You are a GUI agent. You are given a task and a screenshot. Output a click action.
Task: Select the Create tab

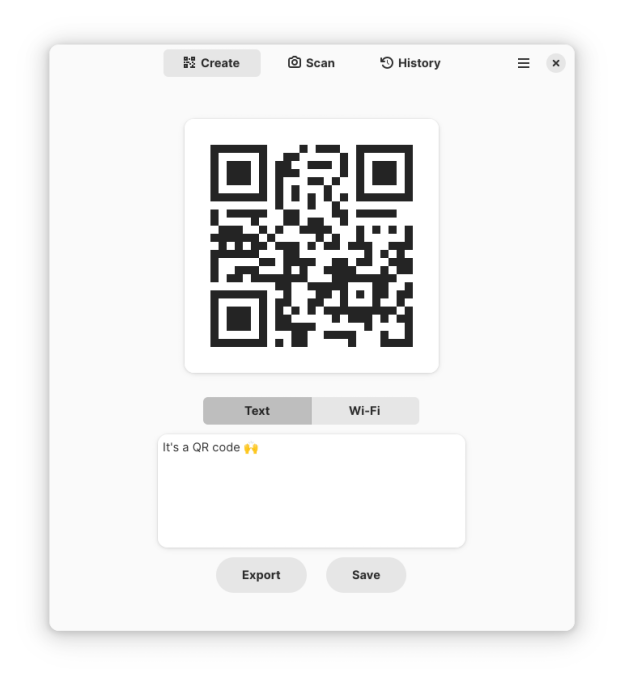click(x=212, y=63)
